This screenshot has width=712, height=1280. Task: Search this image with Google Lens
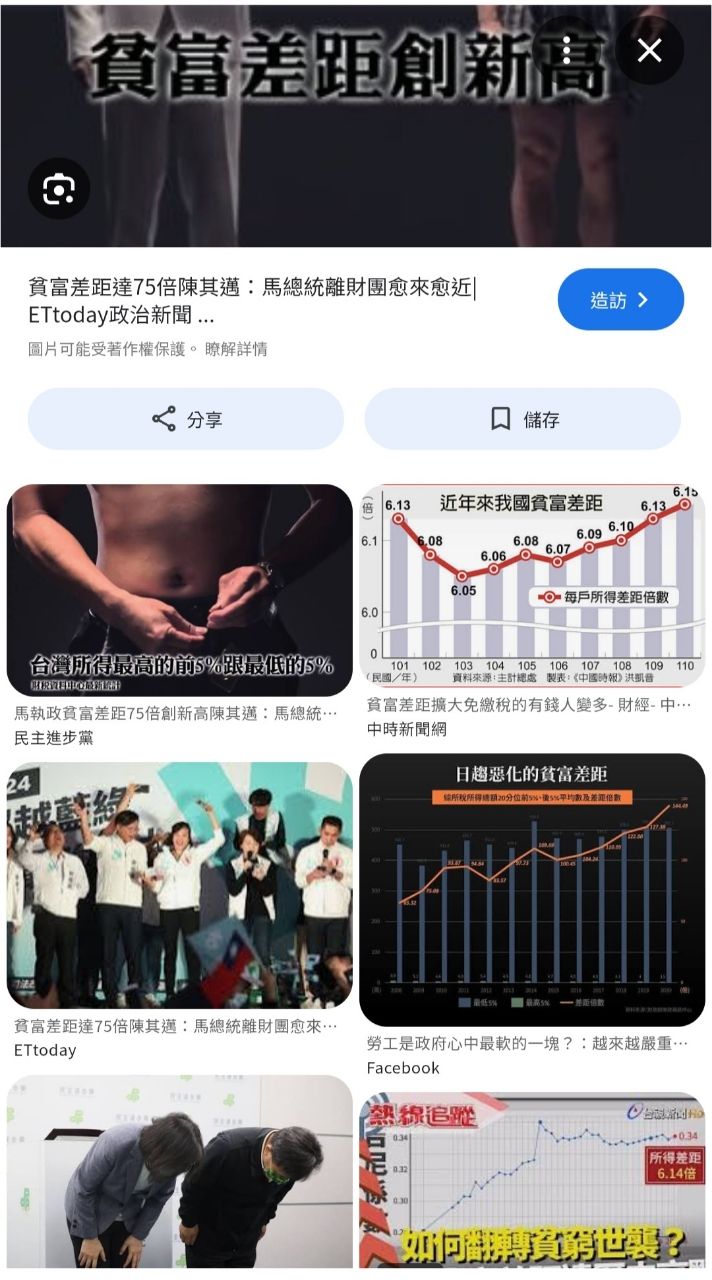coord(59,189)
